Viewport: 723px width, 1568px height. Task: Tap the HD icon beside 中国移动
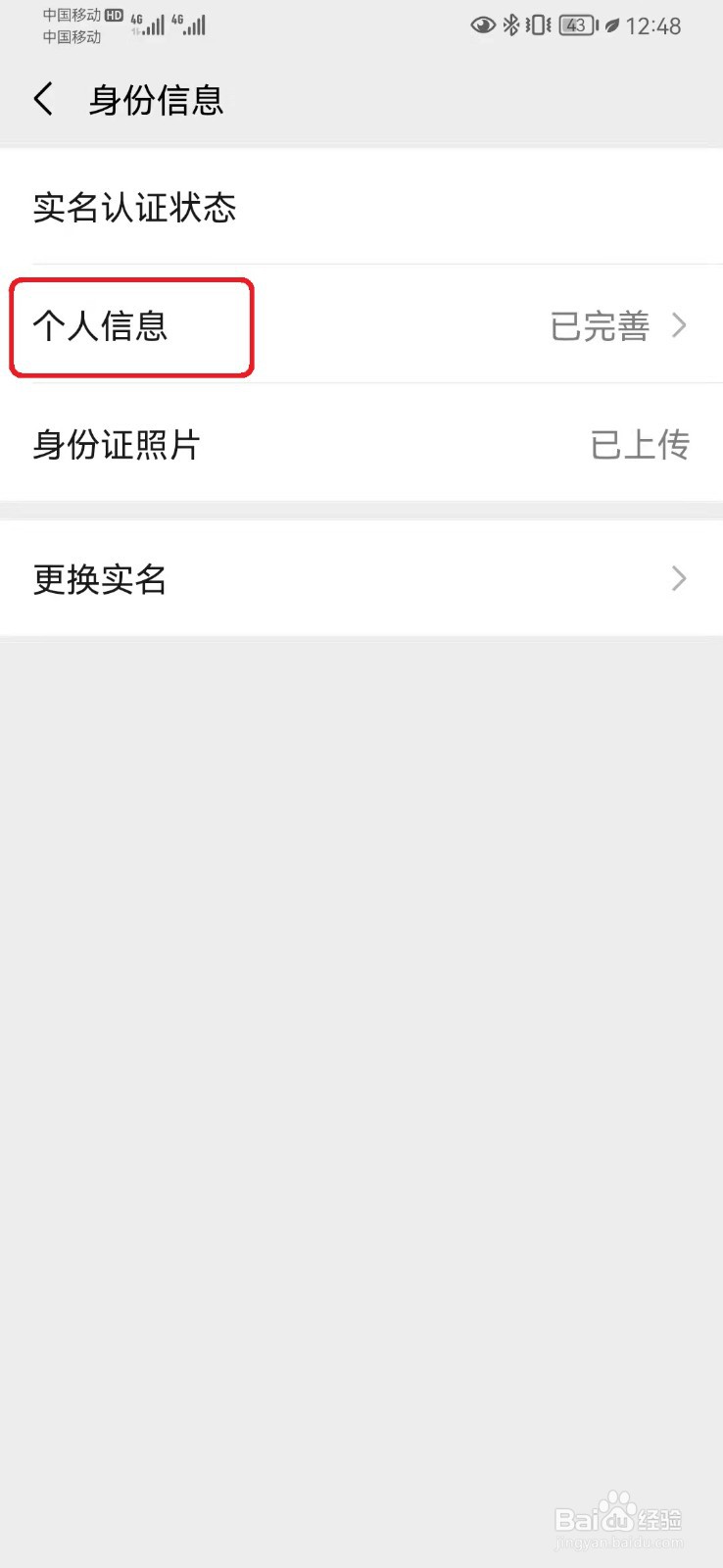click(113, 15)
